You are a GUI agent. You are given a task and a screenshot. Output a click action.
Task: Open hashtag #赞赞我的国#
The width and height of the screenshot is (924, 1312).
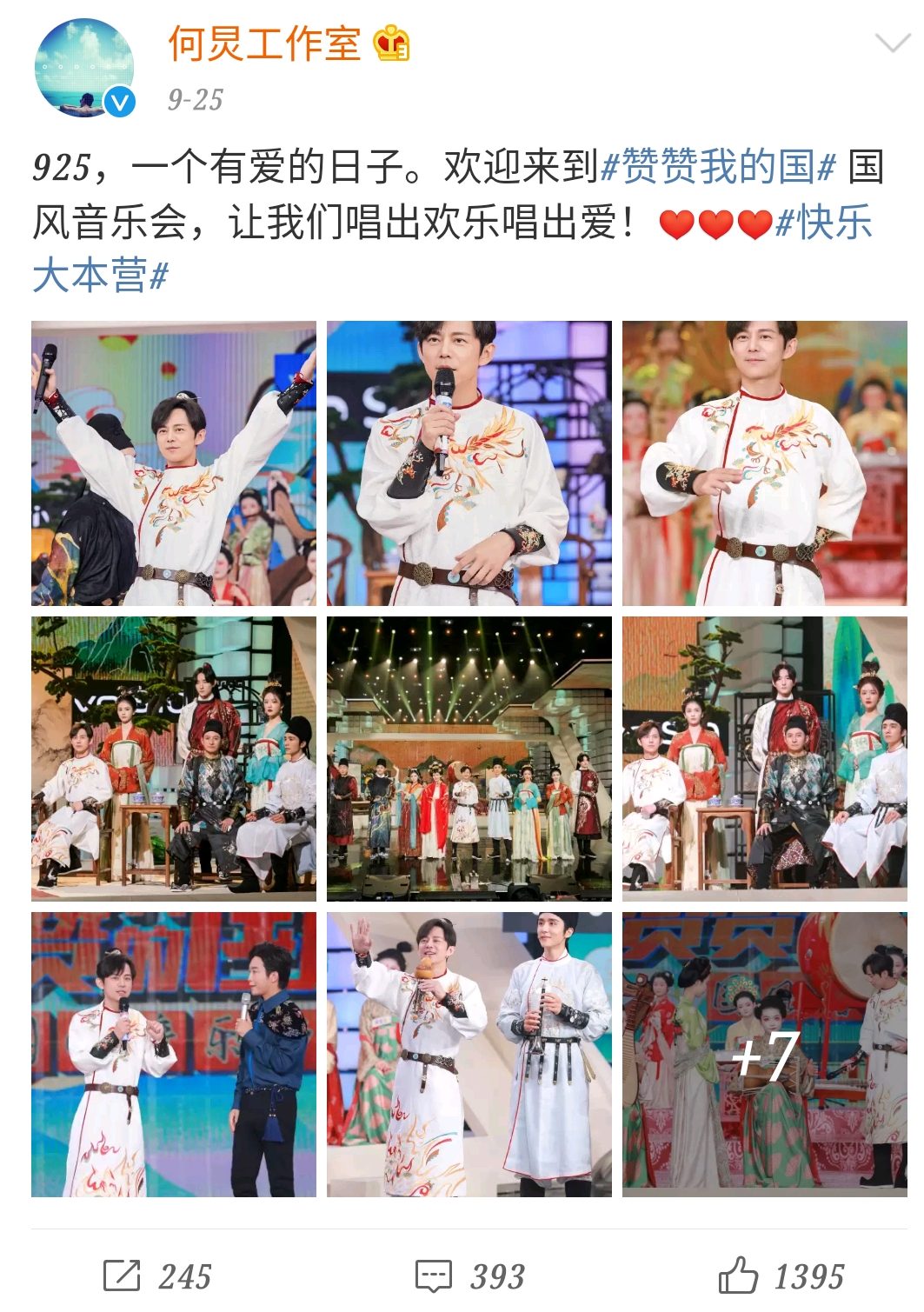[718, 167]
